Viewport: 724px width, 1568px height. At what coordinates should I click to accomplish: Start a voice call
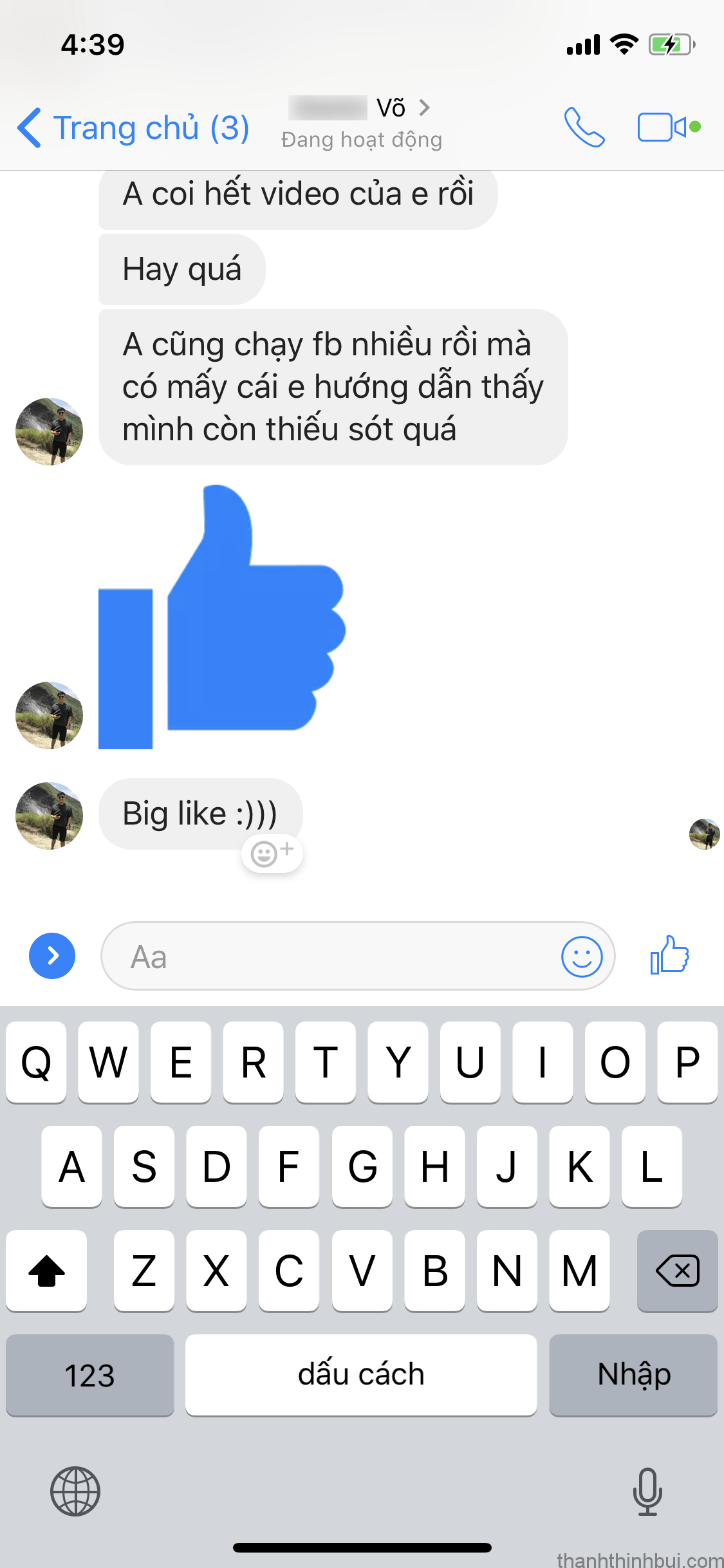click(x=584, y=127)
